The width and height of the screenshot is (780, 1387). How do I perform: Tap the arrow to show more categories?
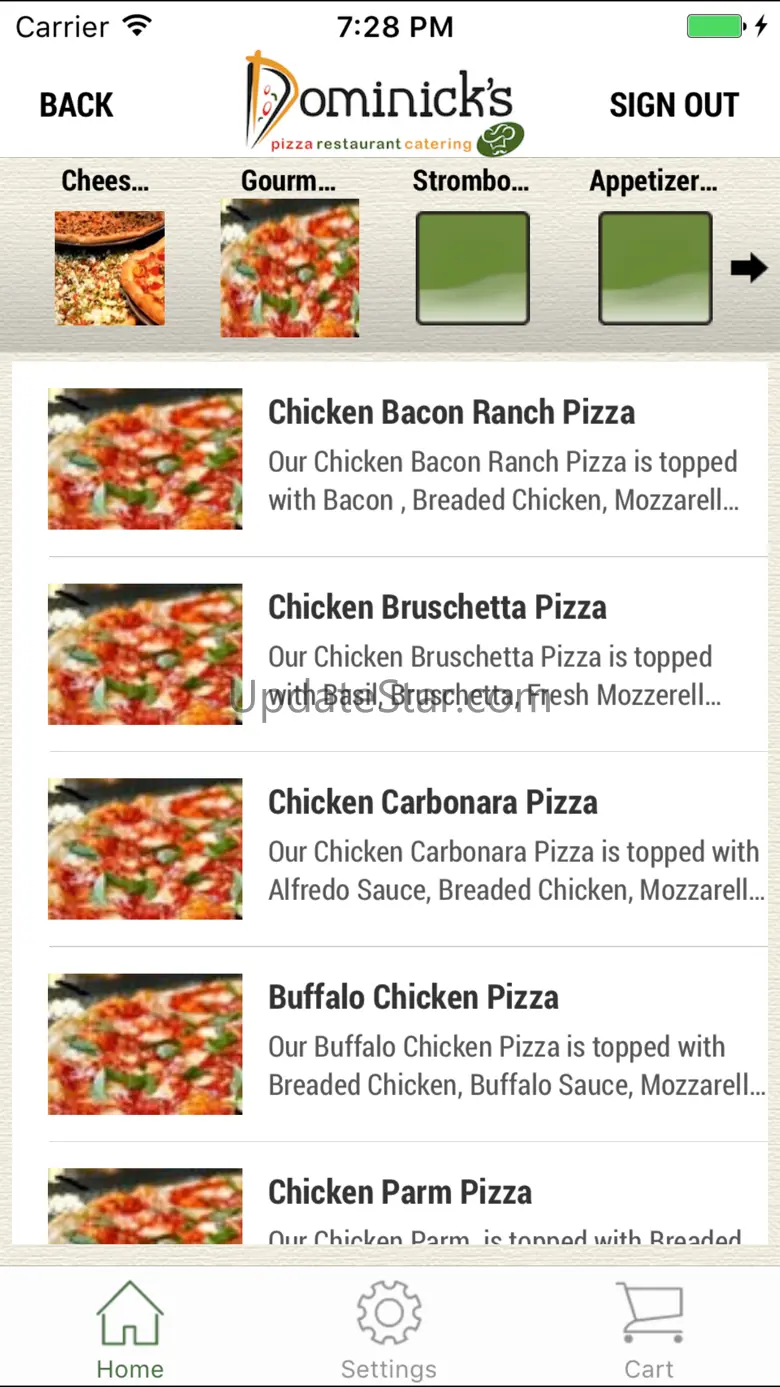tap(748, 267)
